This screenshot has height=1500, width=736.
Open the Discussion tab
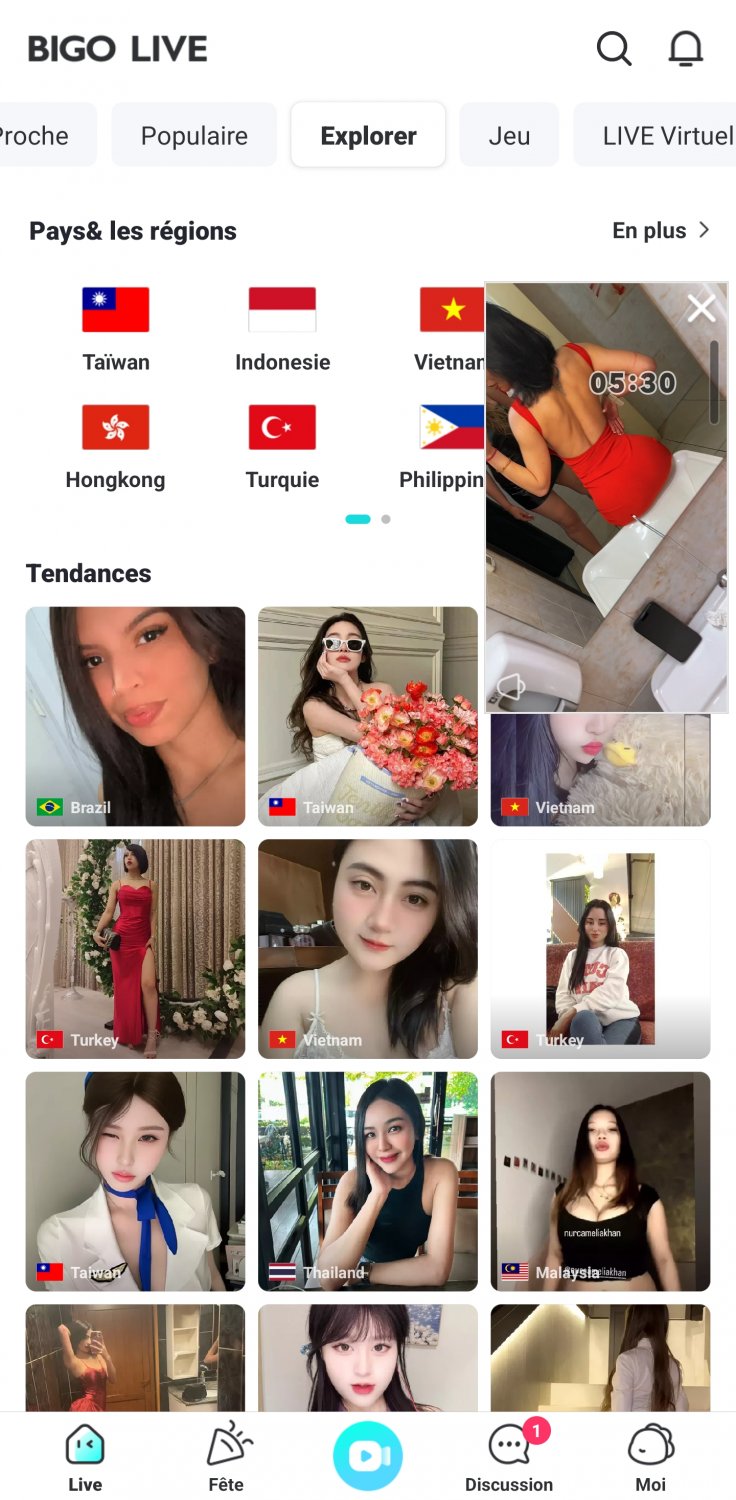pos(509,1457)
